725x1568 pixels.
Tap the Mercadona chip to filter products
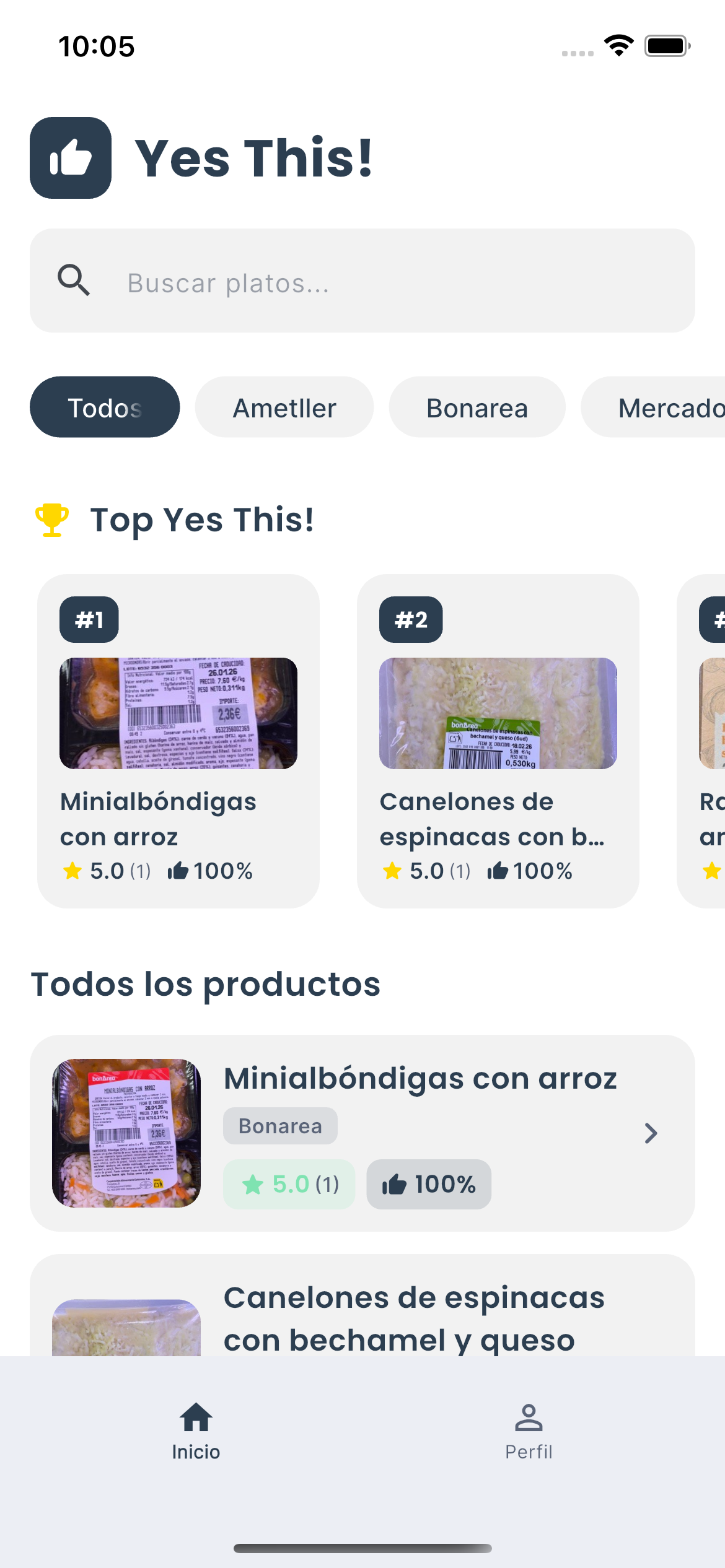669,407
